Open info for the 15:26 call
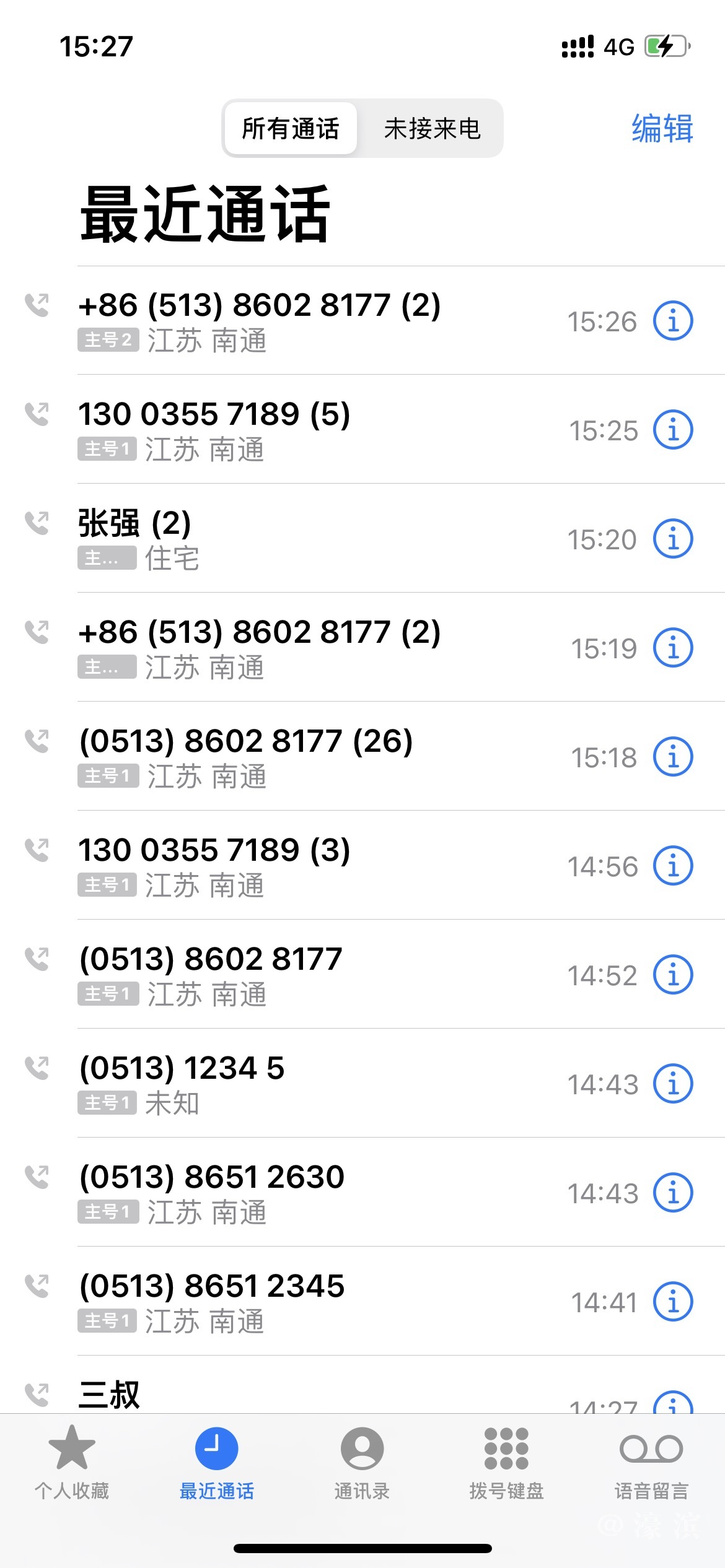 pos(673,321)
